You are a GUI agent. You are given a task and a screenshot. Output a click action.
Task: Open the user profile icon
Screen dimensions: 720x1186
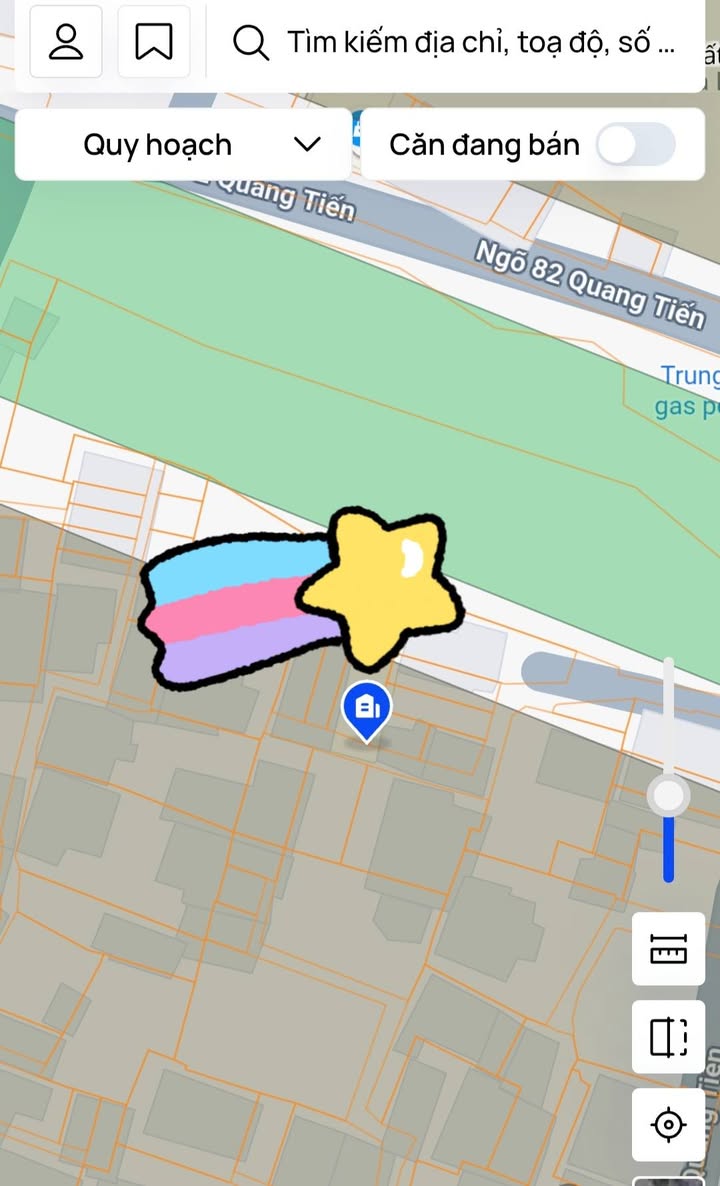click(x=66, y=42)
